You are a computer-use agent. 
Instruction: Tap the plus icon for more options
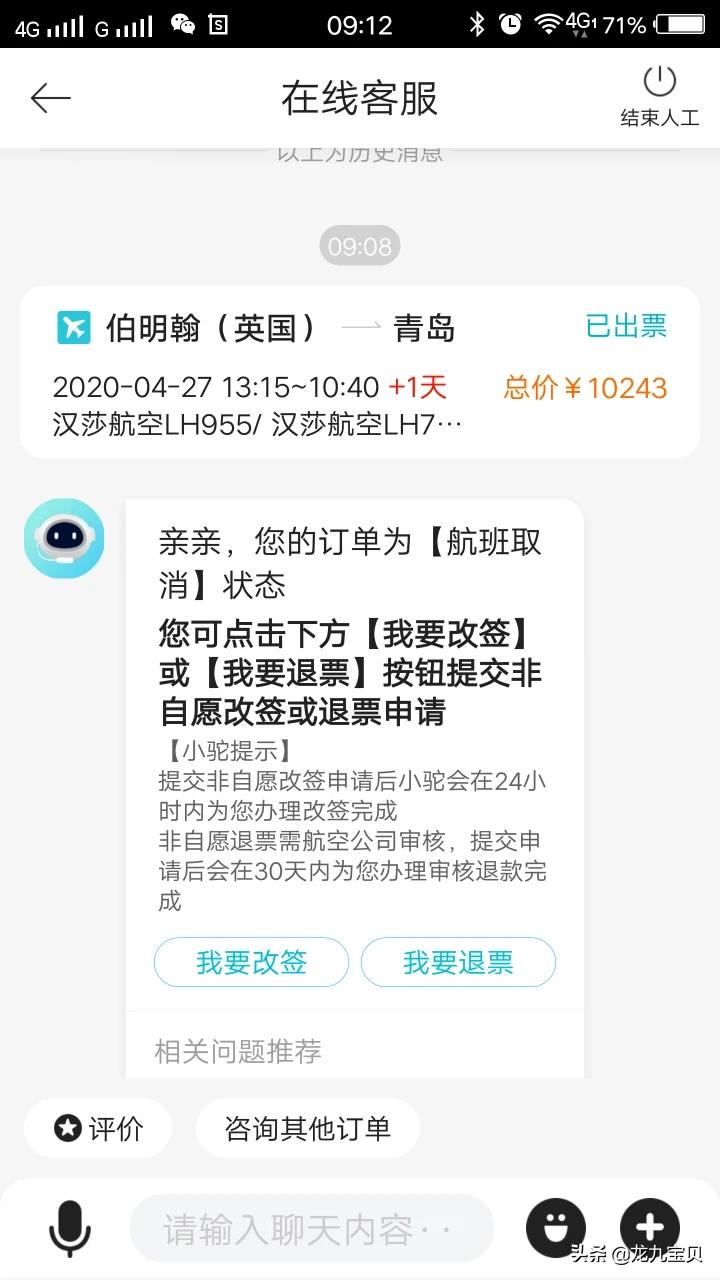tap(649, 1227)
